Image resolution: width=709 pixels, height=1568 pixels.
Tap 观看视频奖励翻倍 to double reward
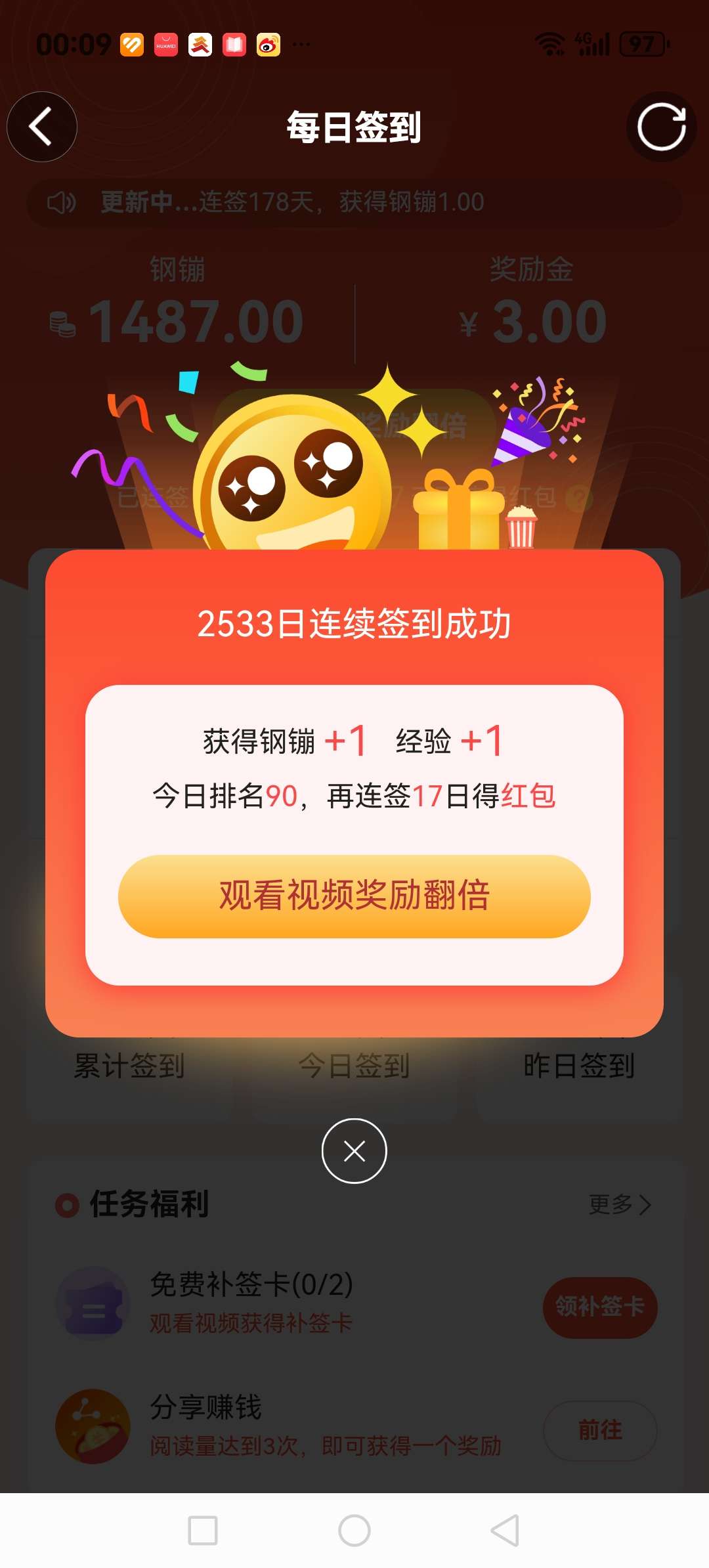tap(354, 896)
